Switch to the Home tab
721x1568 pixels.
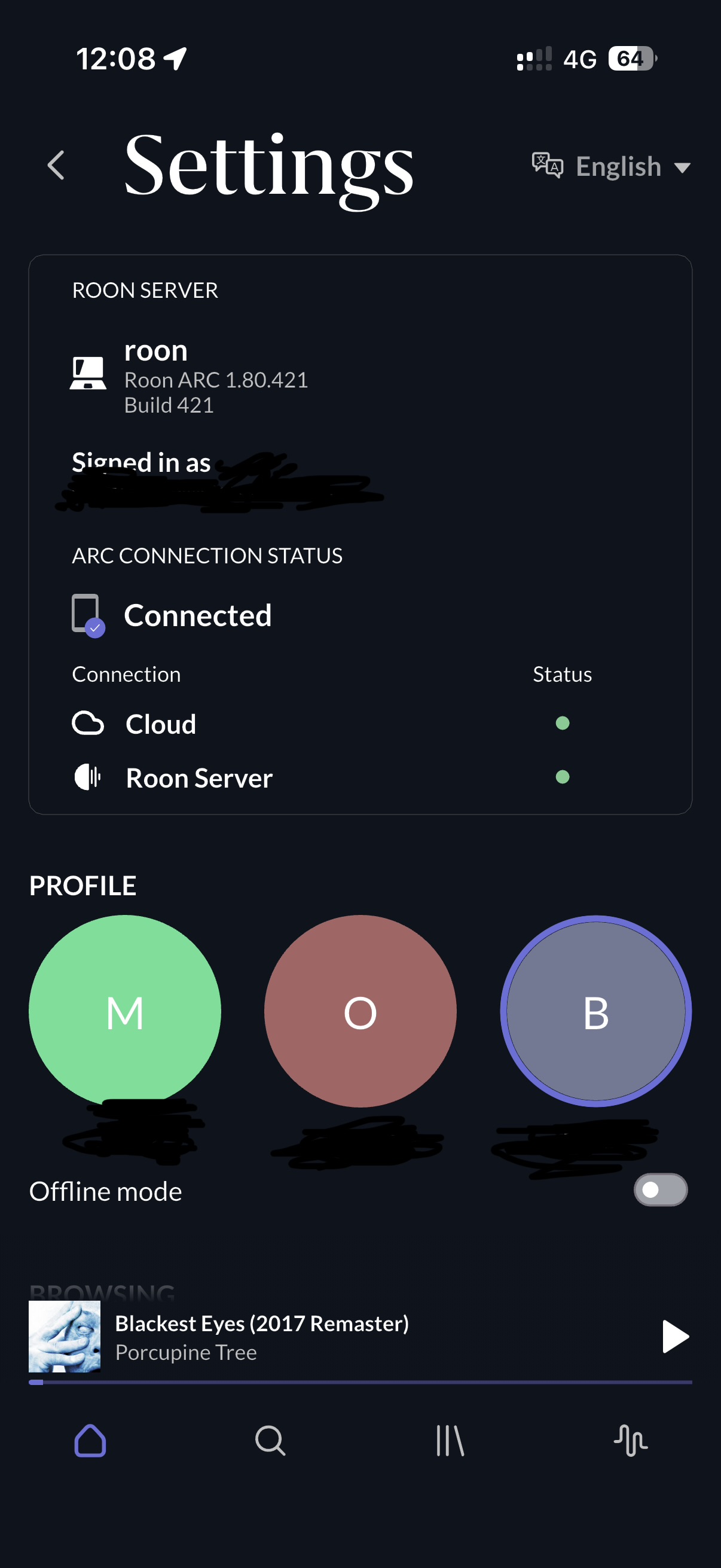(x=91, y=1440)
